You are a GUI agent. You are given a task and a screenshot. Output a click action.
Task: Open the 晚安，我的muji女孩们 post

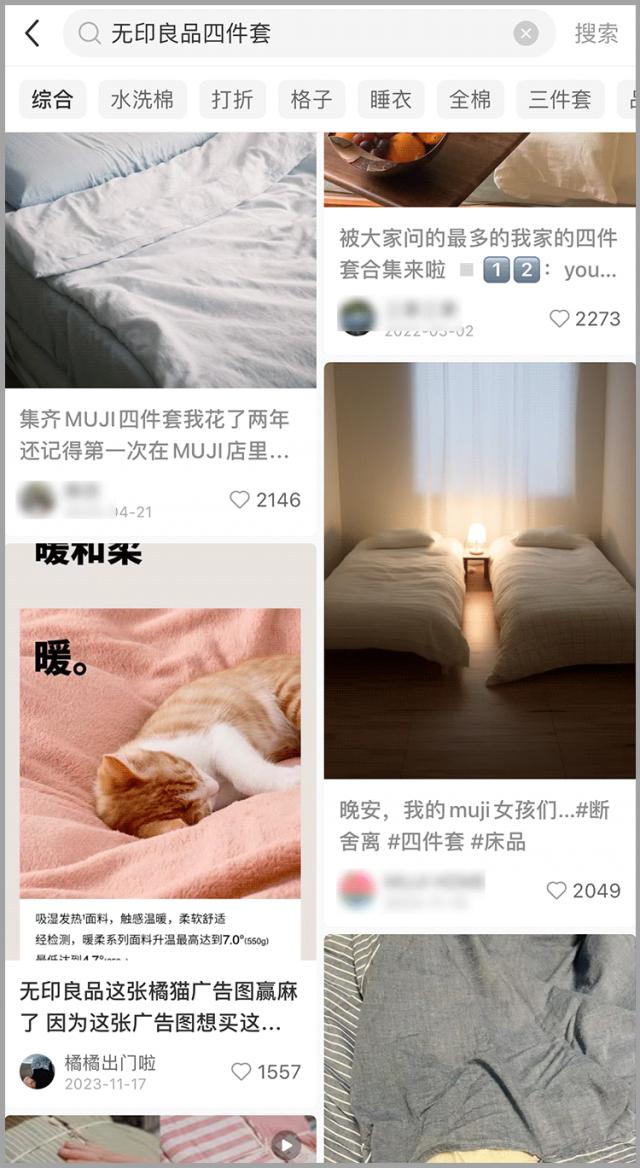(478, 824)
